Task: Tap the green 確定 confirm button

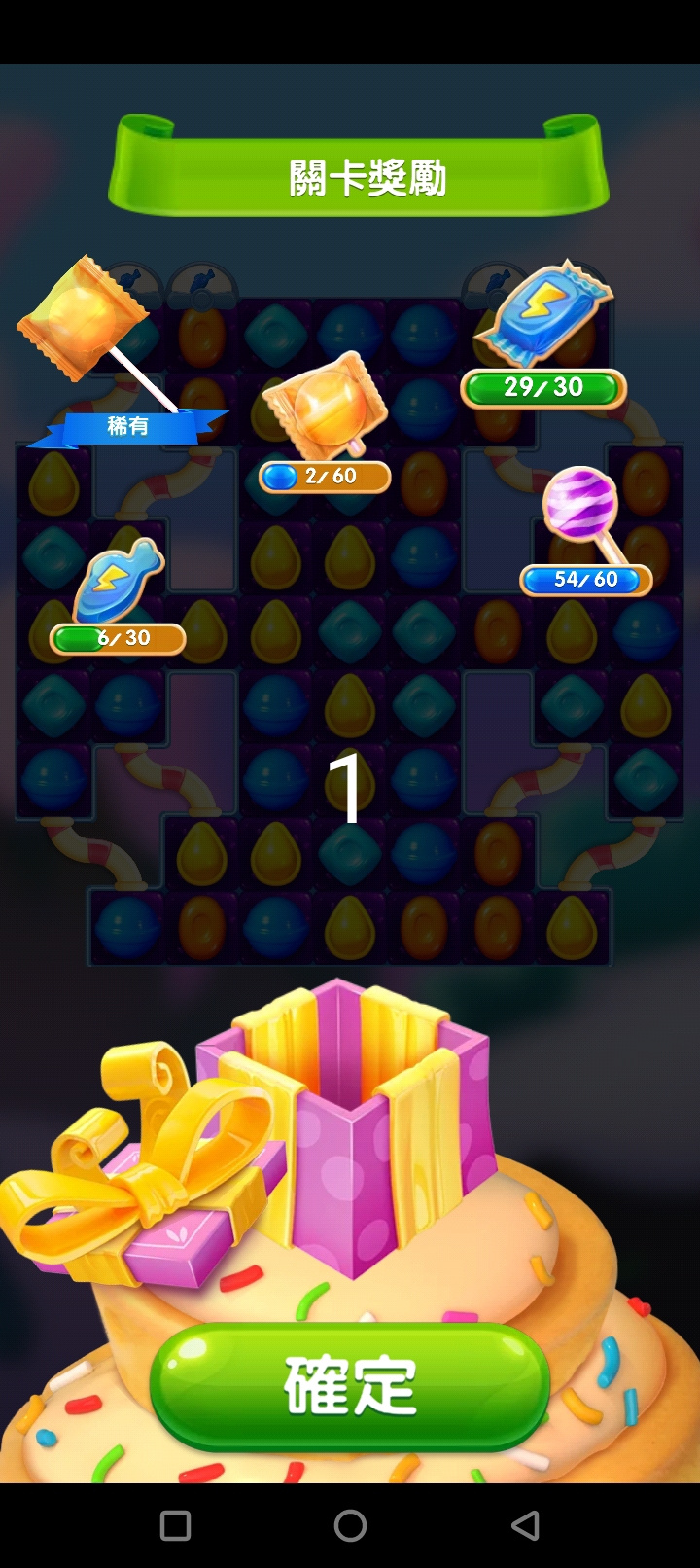Action: pyautogui.click(x=350, y=1386)
